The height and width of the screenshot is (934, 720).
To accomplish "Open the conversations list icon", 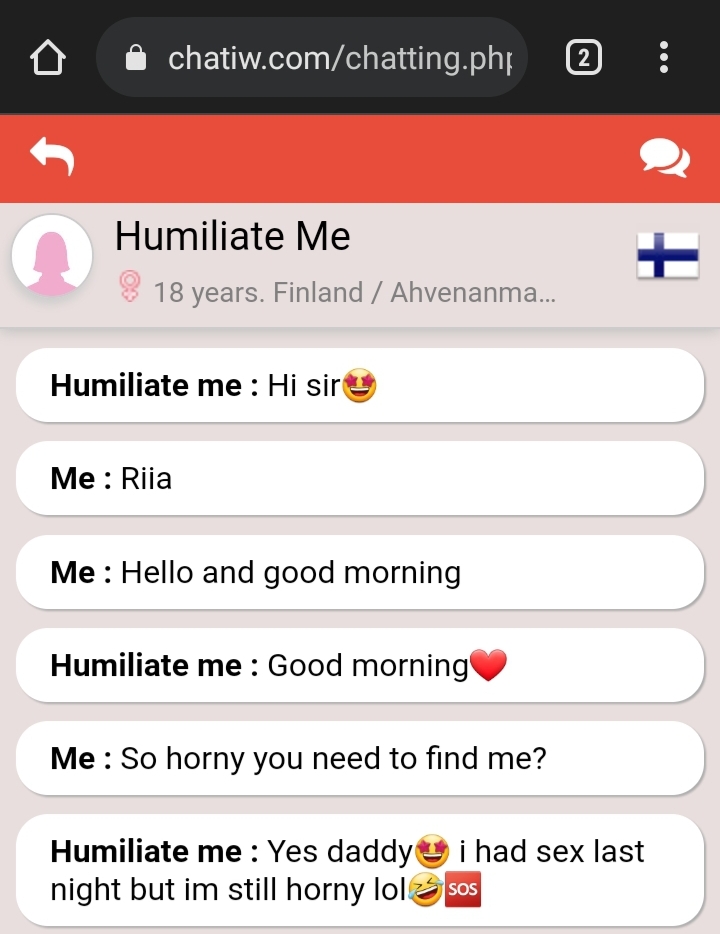I will 664,158.
